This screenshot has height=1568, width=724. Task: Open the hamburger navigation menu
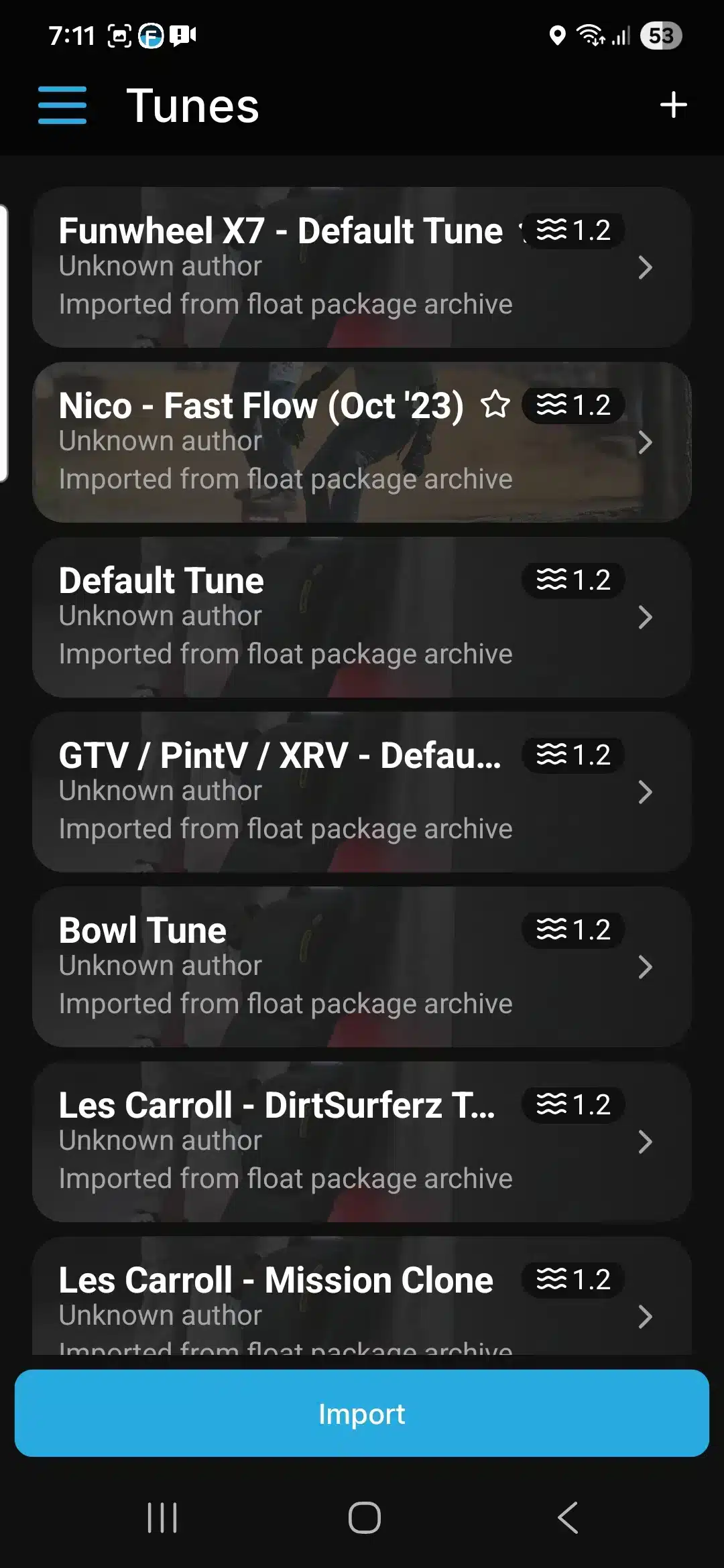(x=62, y=105)
